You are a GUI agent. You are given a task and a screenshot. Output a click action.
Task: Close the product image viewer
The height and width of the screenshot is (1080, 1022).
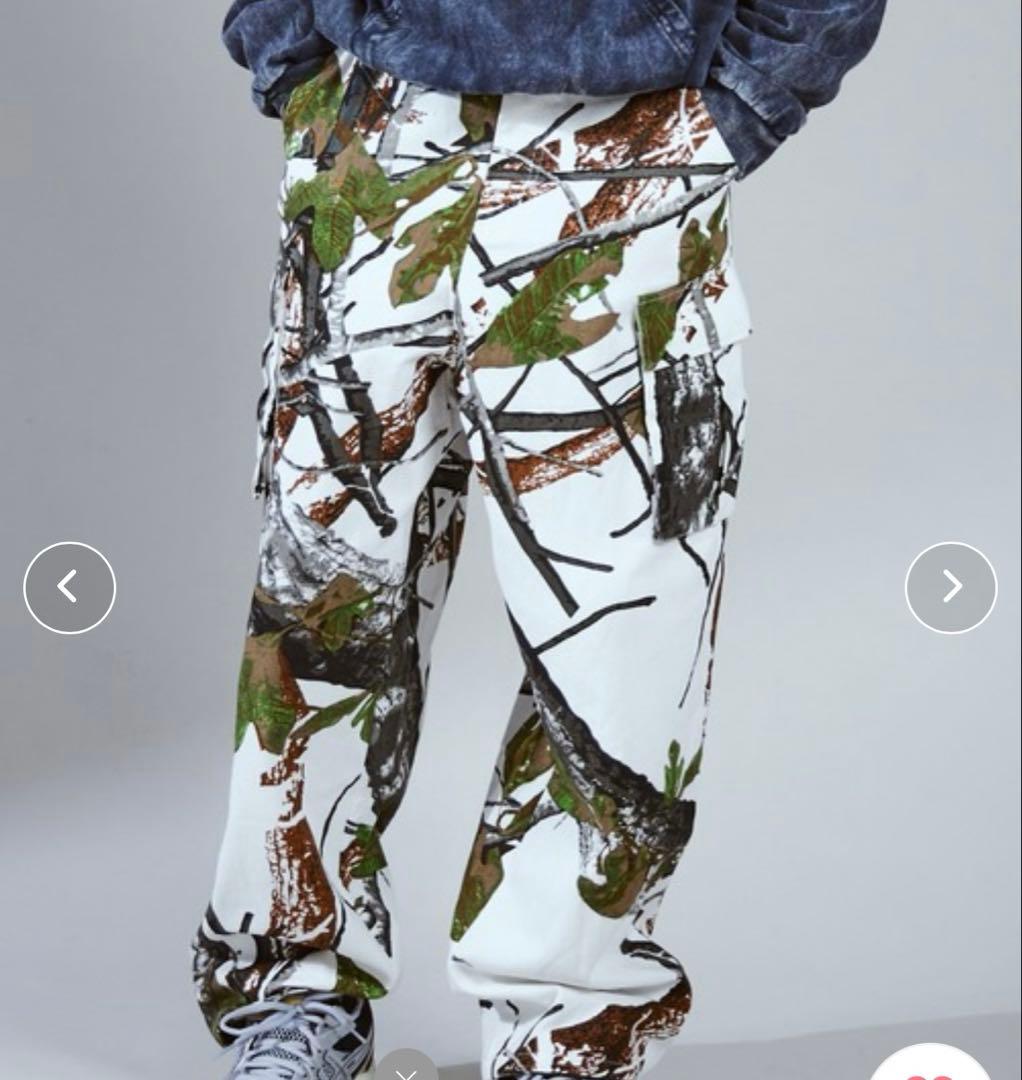406,1068
